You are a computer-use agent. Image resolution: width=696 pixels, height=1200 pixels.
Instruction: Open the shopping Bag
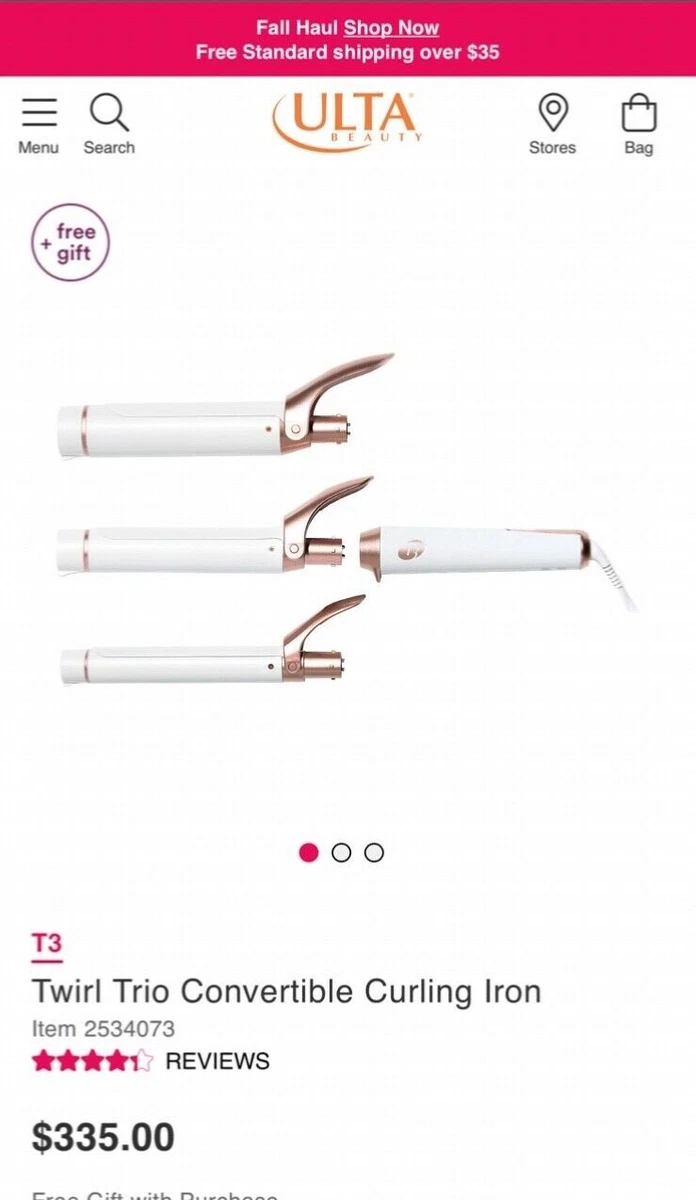[639, 124]
